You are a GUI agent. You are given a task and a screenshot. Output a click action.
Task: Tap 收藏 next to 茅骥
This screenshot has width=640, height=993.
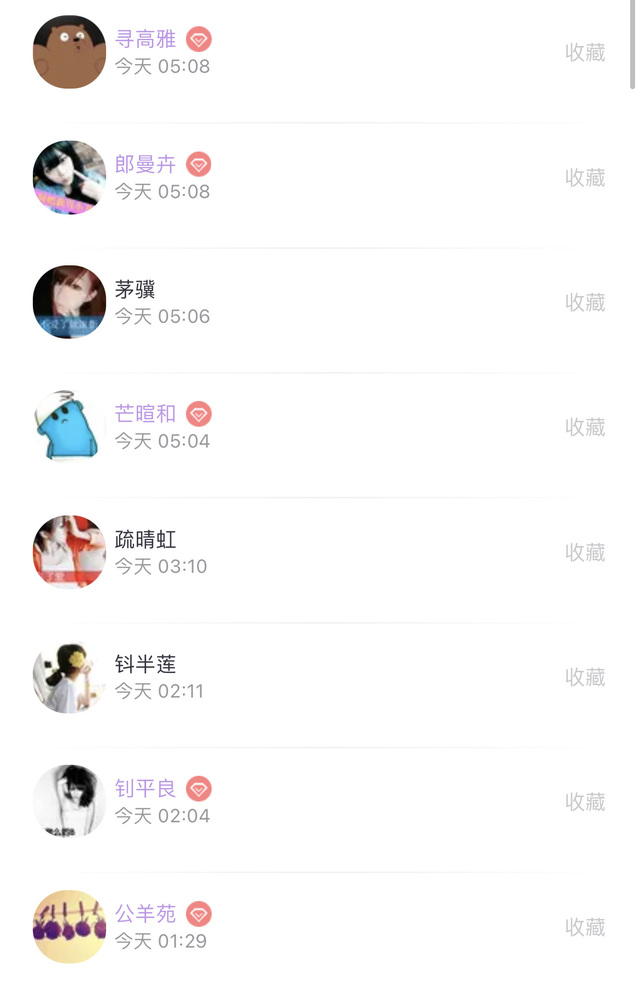[585, 303]
